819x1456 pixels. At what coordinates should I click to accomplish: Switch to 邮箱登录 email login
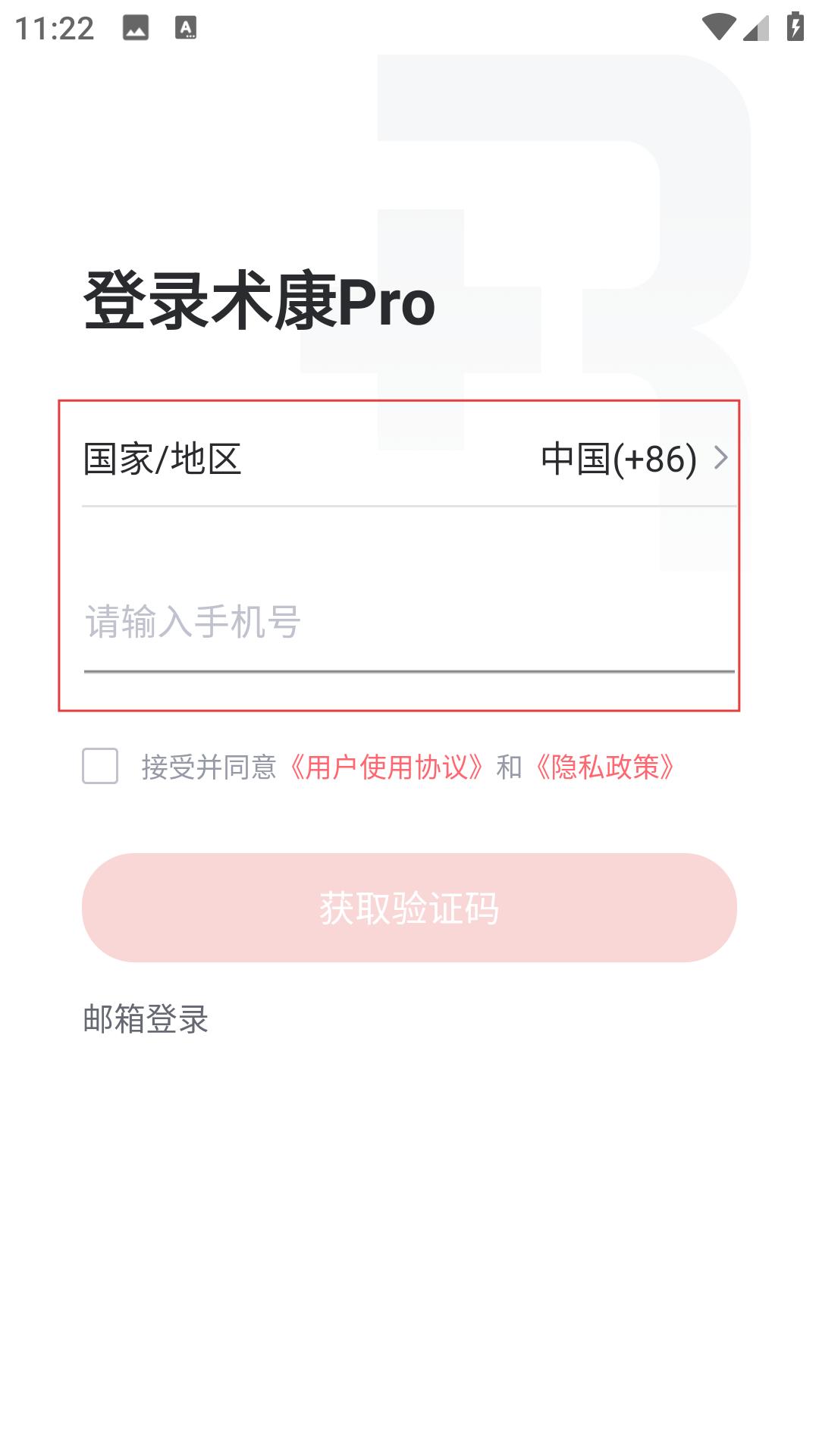[146, 1018]
